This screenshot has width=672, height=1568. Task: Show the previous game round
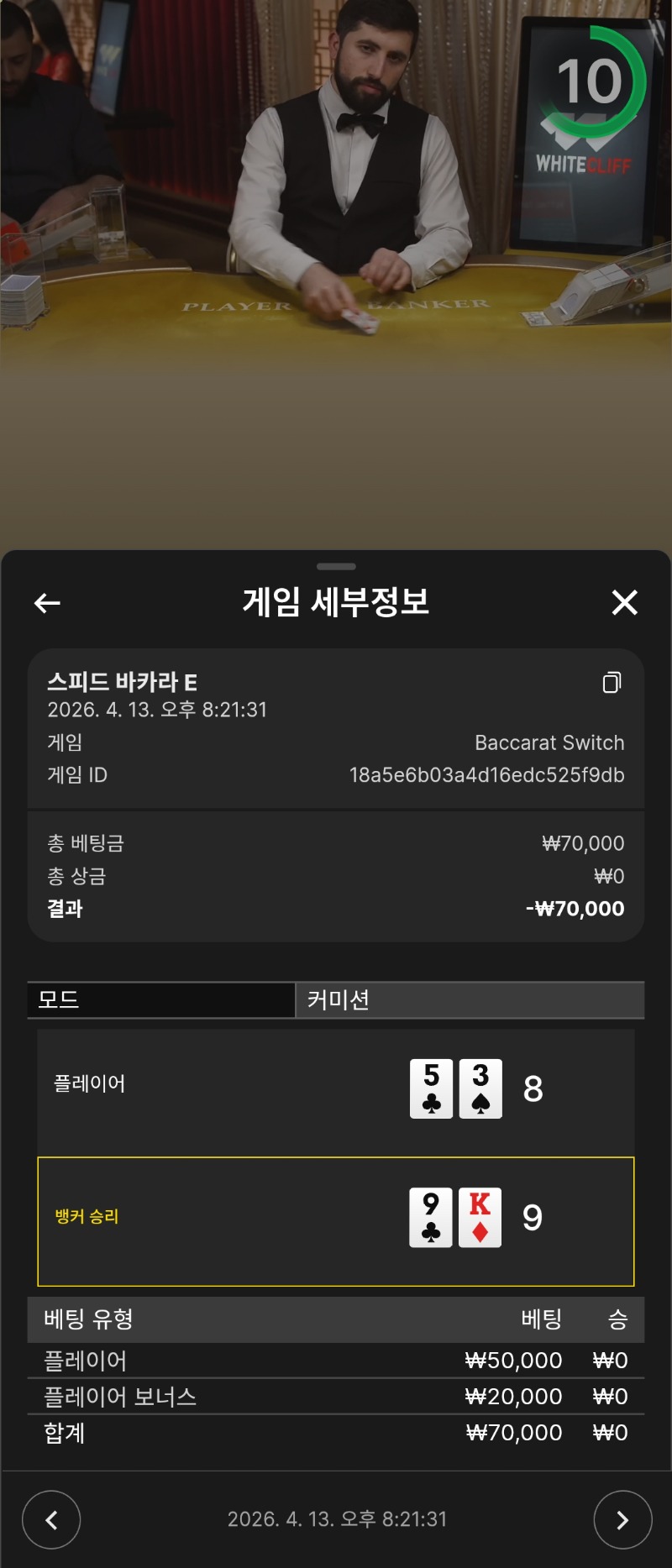[x=51, y=1519]
